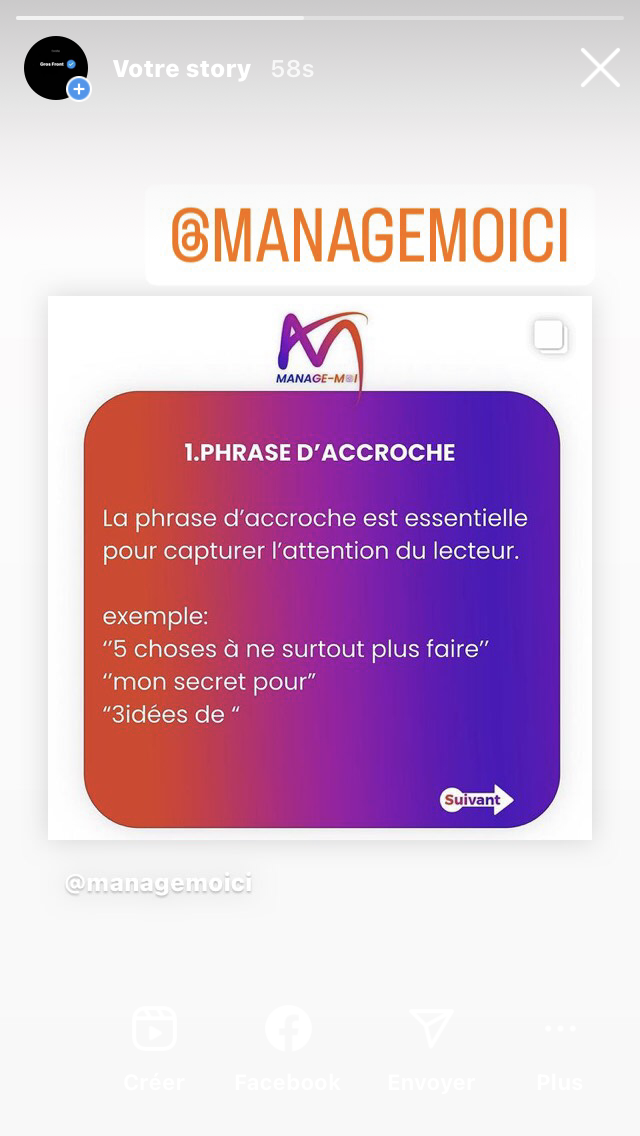Screen dimensions: 640x1136
Task: Tap Envoyer to send the story
Action: (x=431, y=1046)
